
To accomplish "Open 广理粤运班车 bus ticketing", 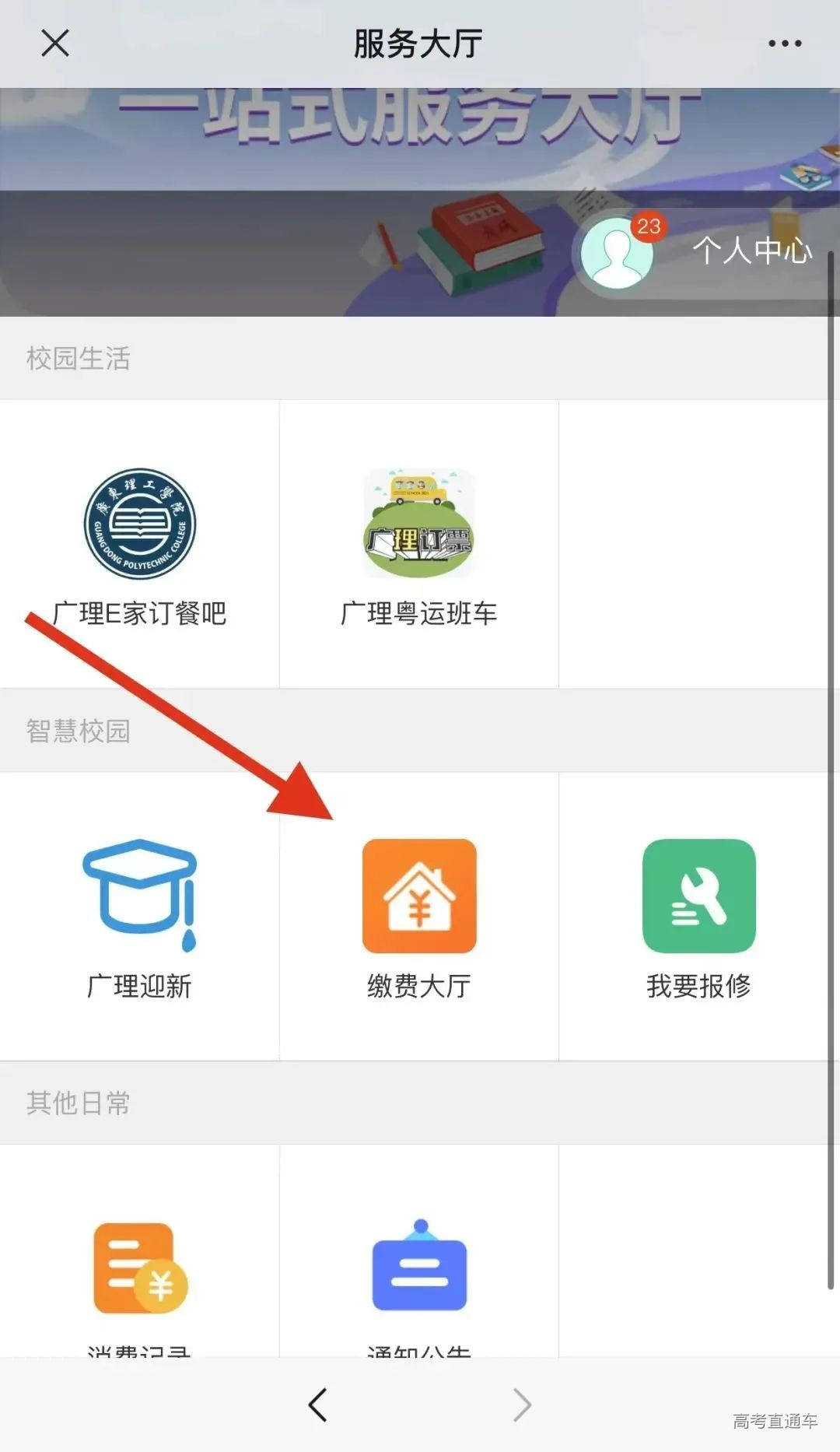I will pyautogui.click(x=419, y=545).
